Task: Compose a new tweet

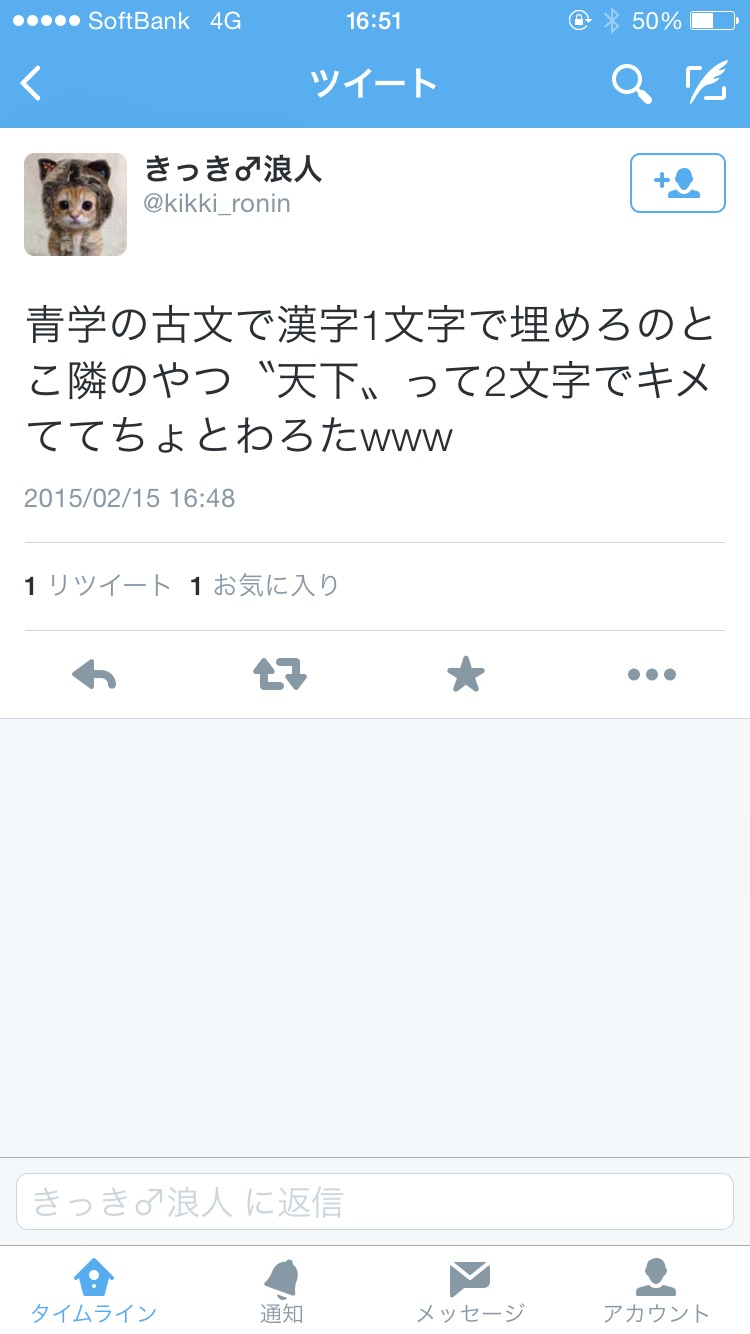Action: tap(706, 84)
